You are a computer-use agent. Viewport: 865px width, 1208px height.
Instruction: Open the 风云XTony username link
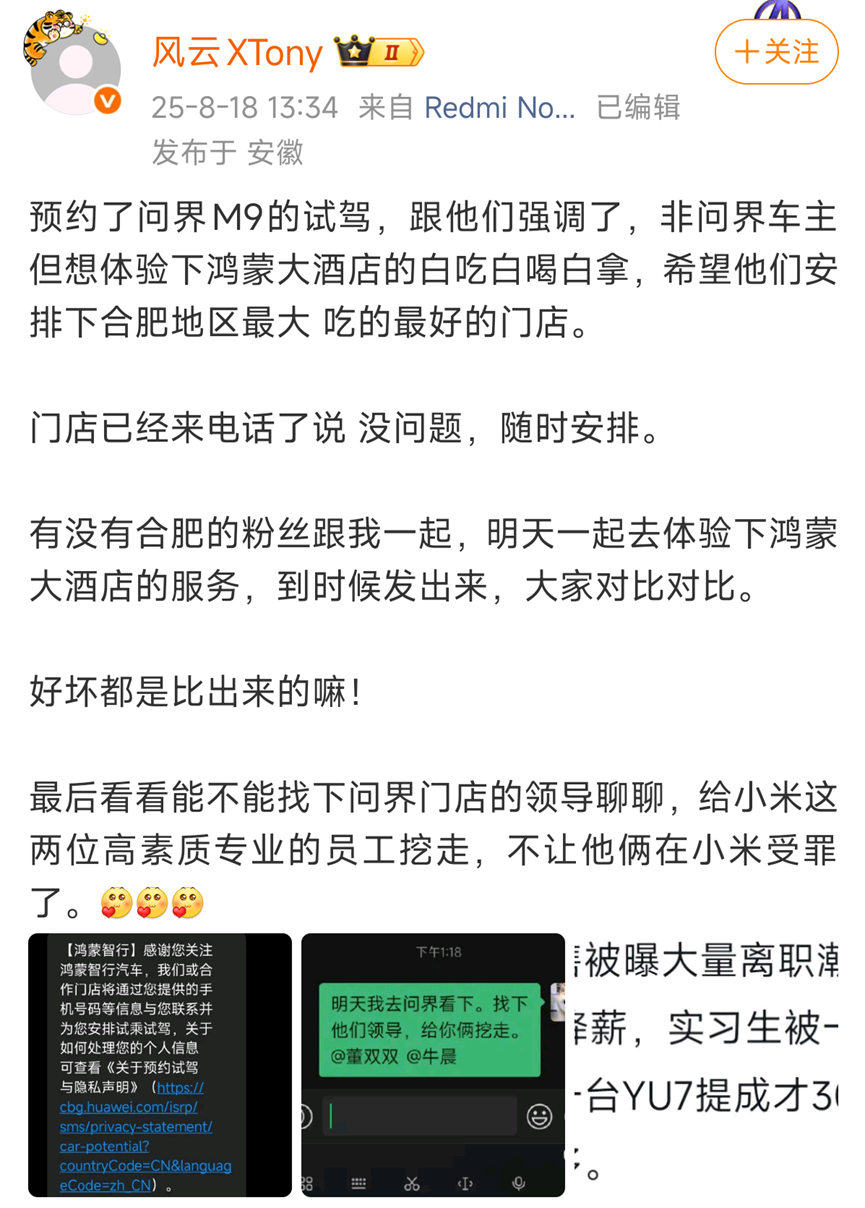237,52
